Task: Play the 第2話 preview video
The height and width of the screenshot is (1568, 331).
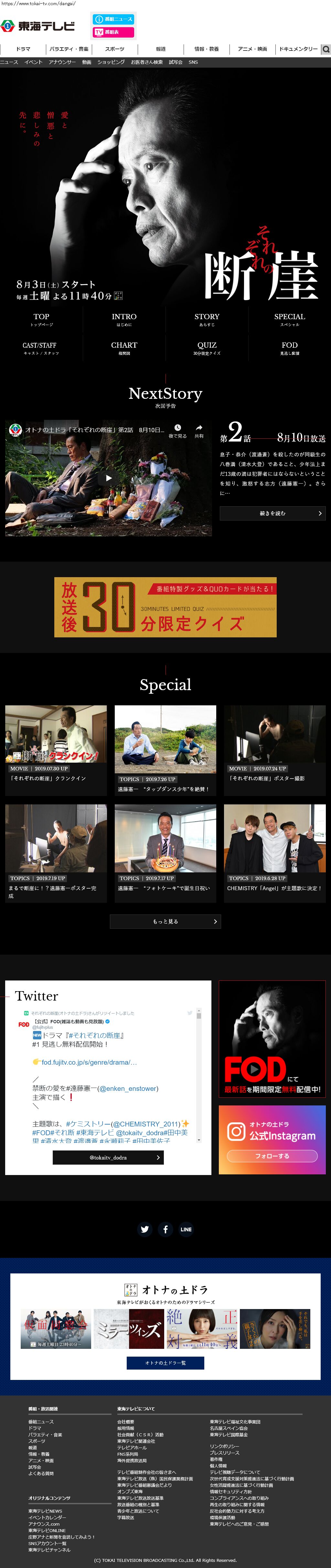Action: (x=109, y=478)
